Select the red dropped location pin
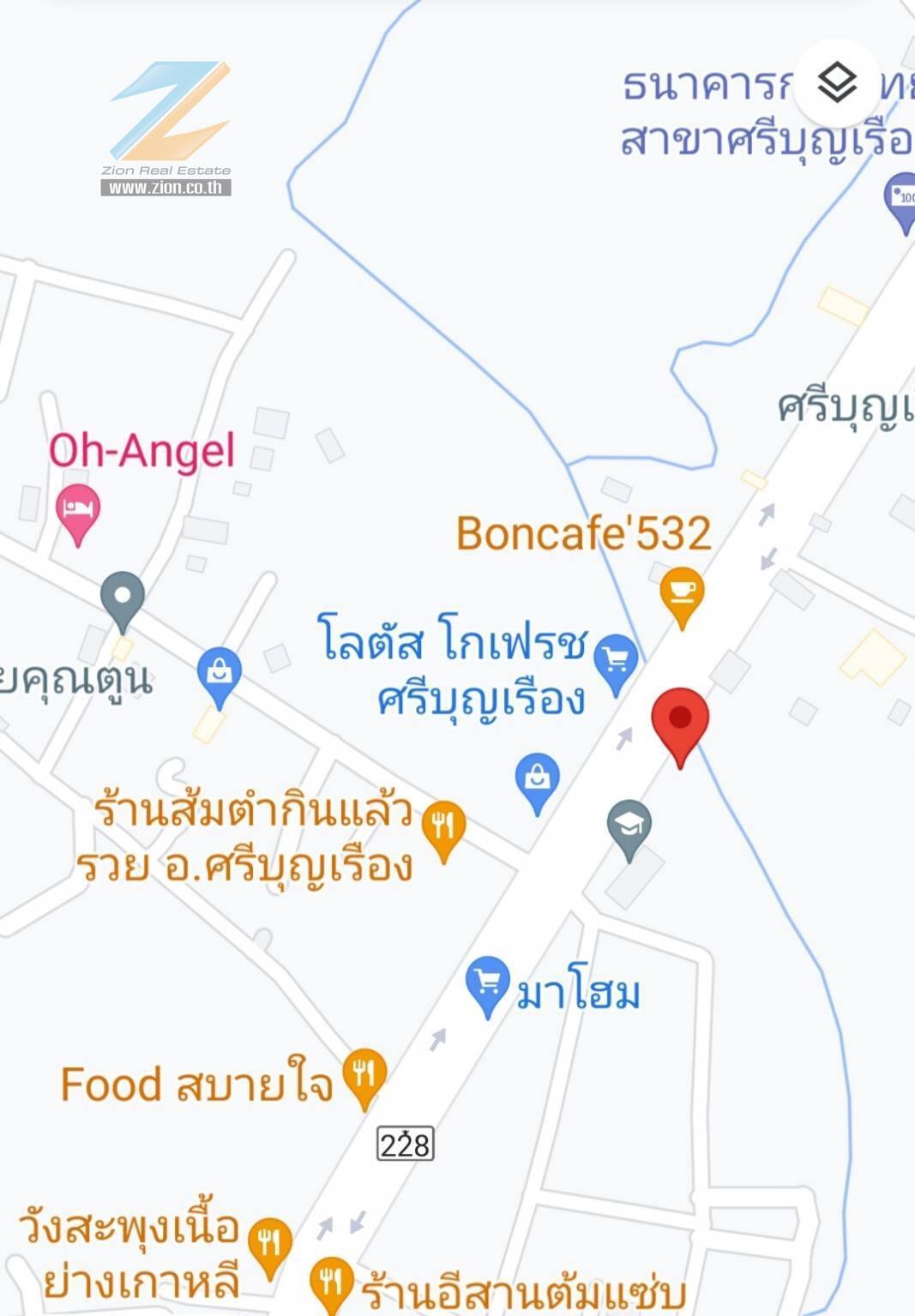 (680, 720)
